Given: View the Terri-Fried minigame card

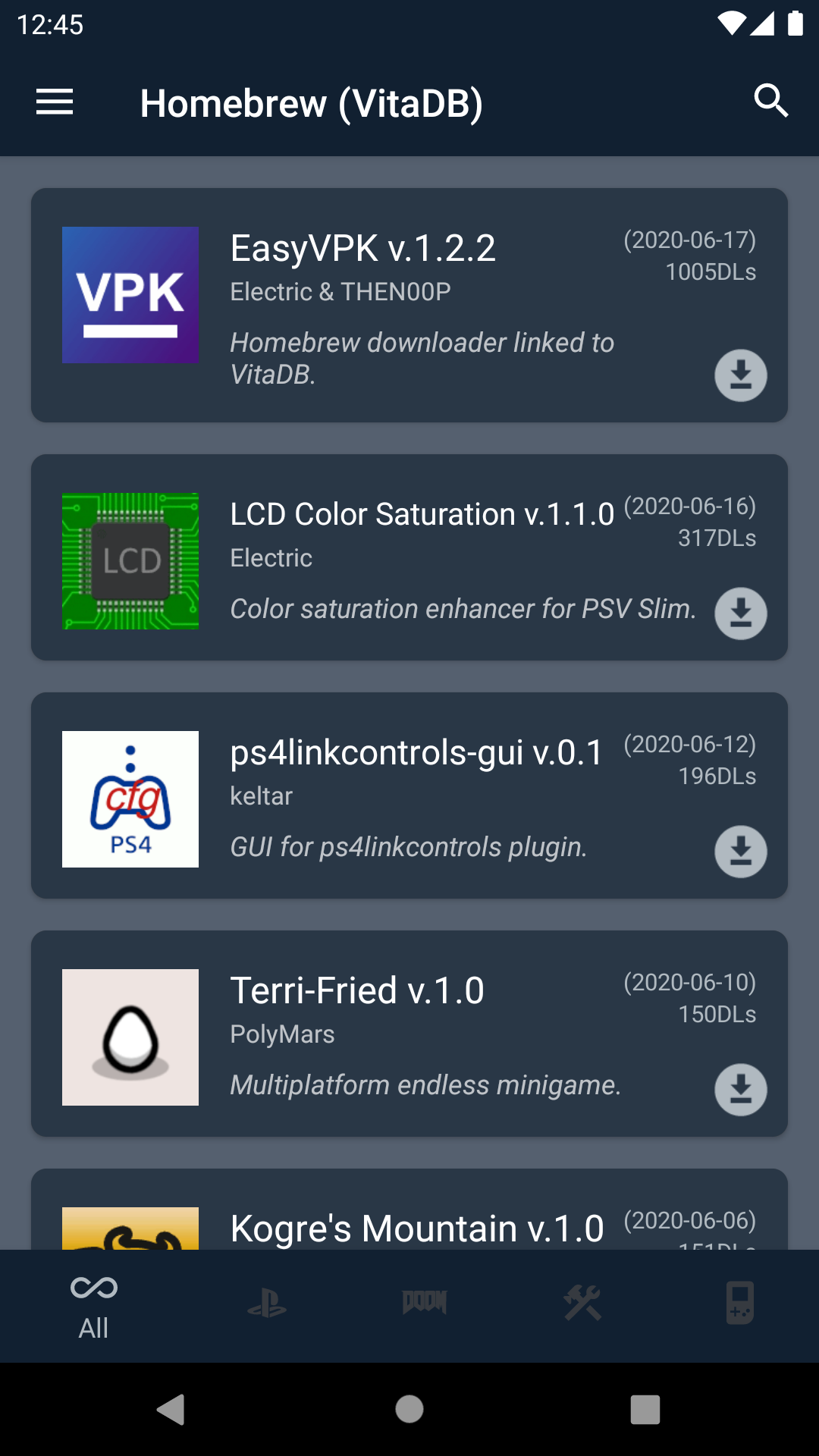Looking at the screenshot, I should 409,1034.
